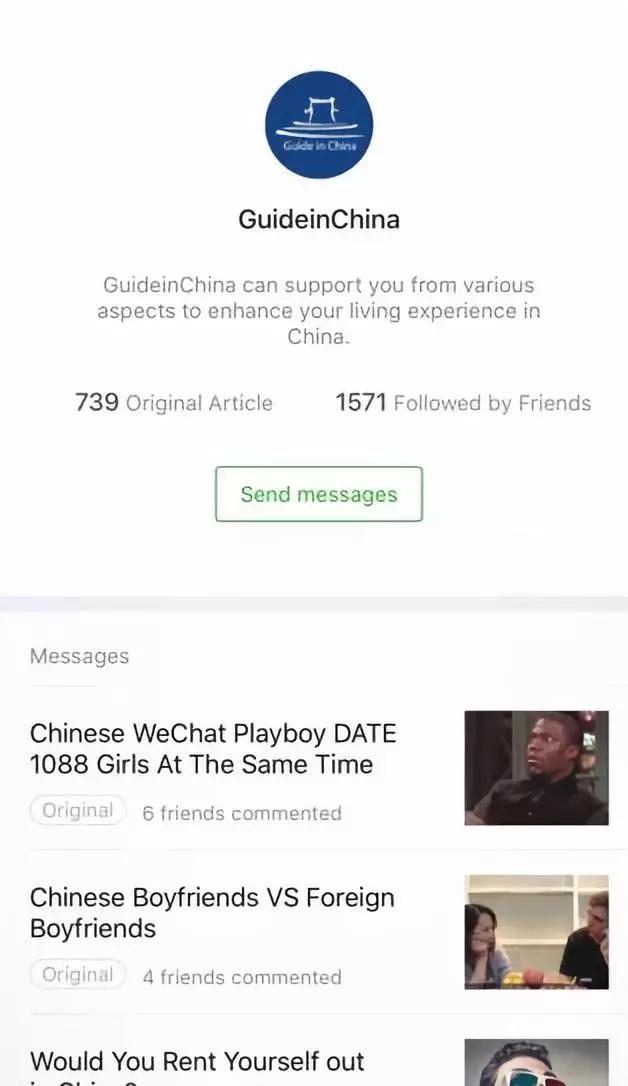
Task: Open the Would You Rent Yourself out article
Action: (x=197, y=1062)
